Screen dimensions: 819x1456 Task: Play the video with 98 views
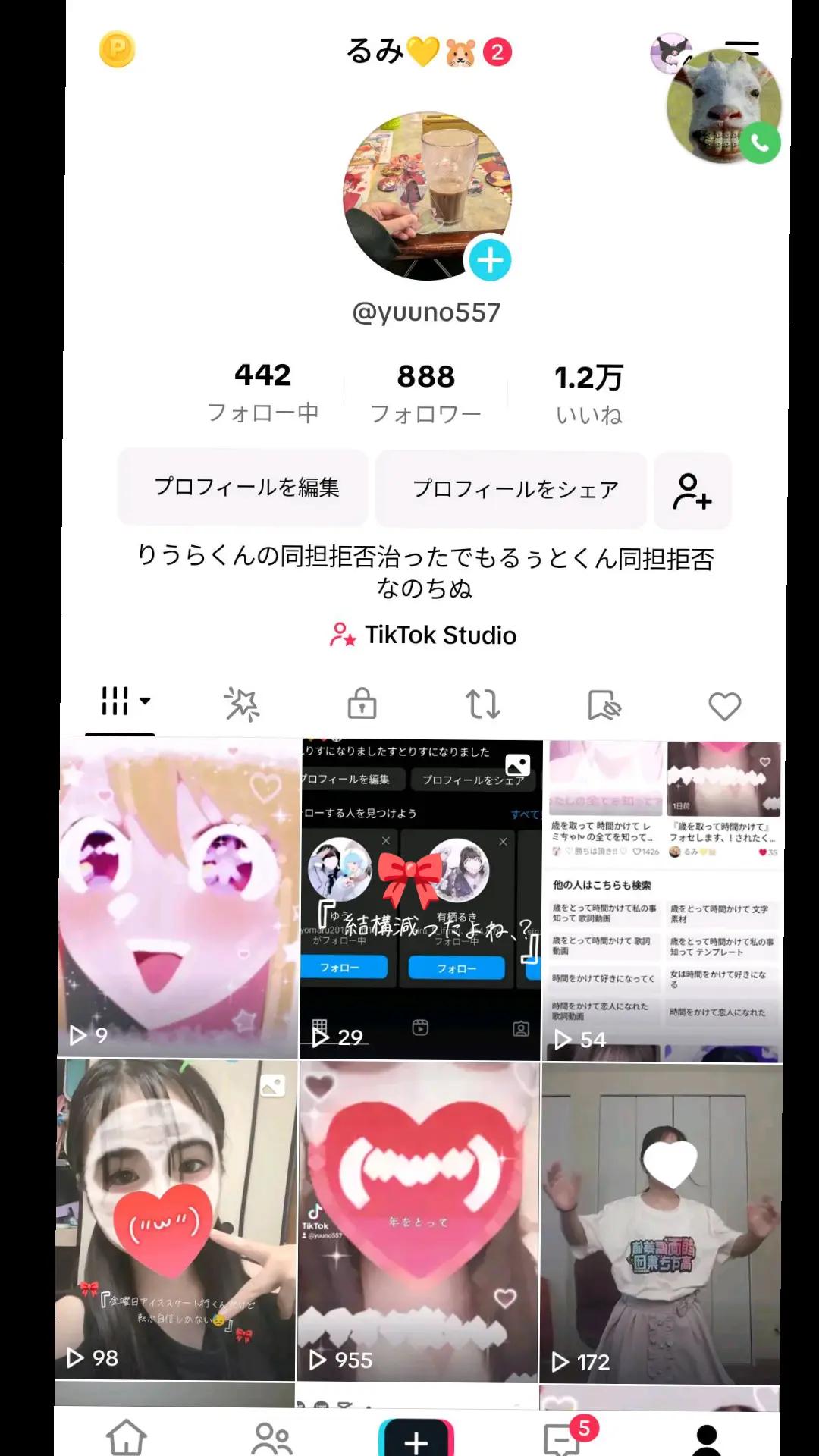pyautogui.click(x=176, y=1219)
